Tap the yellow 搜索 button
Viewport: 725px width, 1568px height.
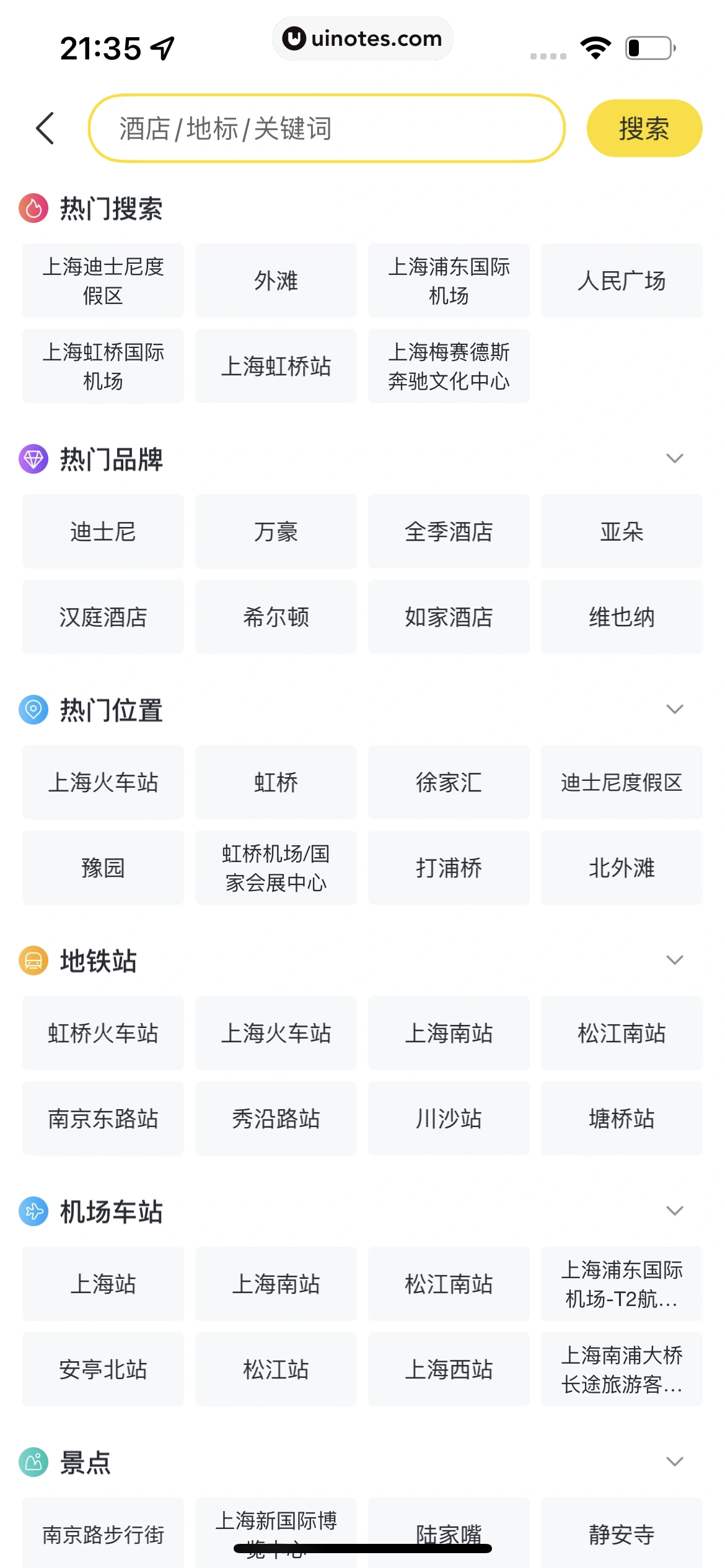(x=644, y=128)
